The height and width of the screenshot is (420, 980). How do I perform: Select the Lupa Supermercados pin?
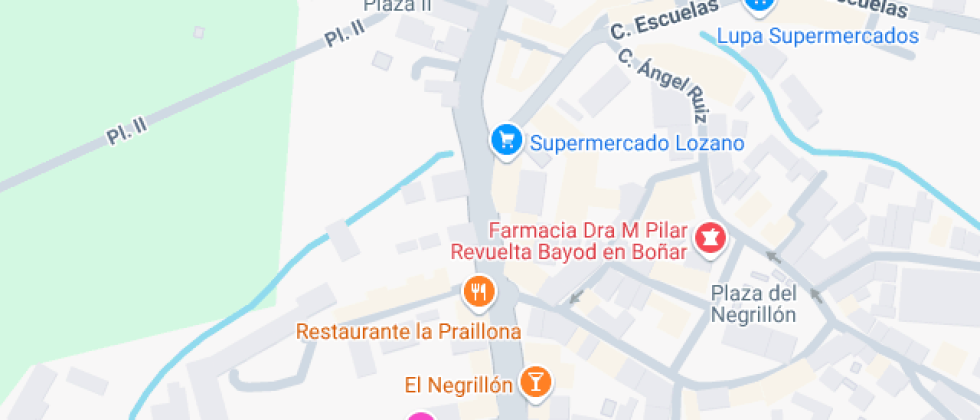coord(759,5)
